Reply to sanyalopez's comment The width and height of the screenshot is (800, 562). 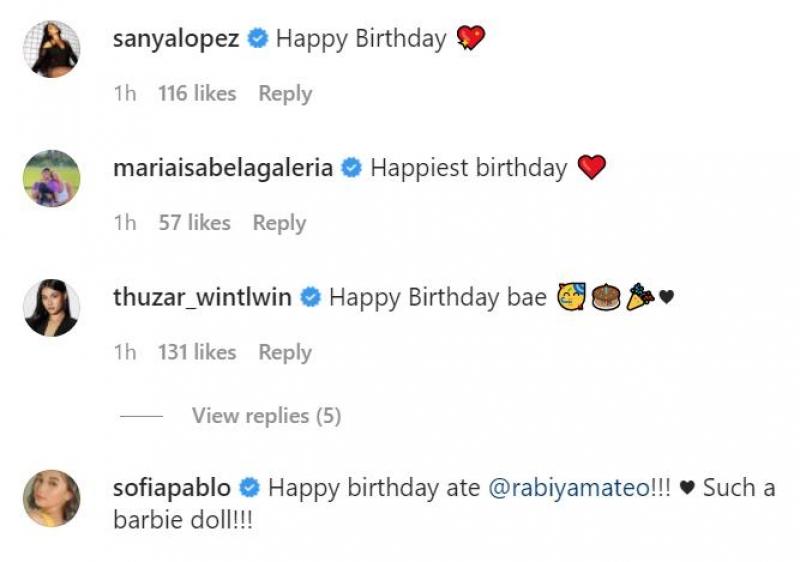coord(285,94)
